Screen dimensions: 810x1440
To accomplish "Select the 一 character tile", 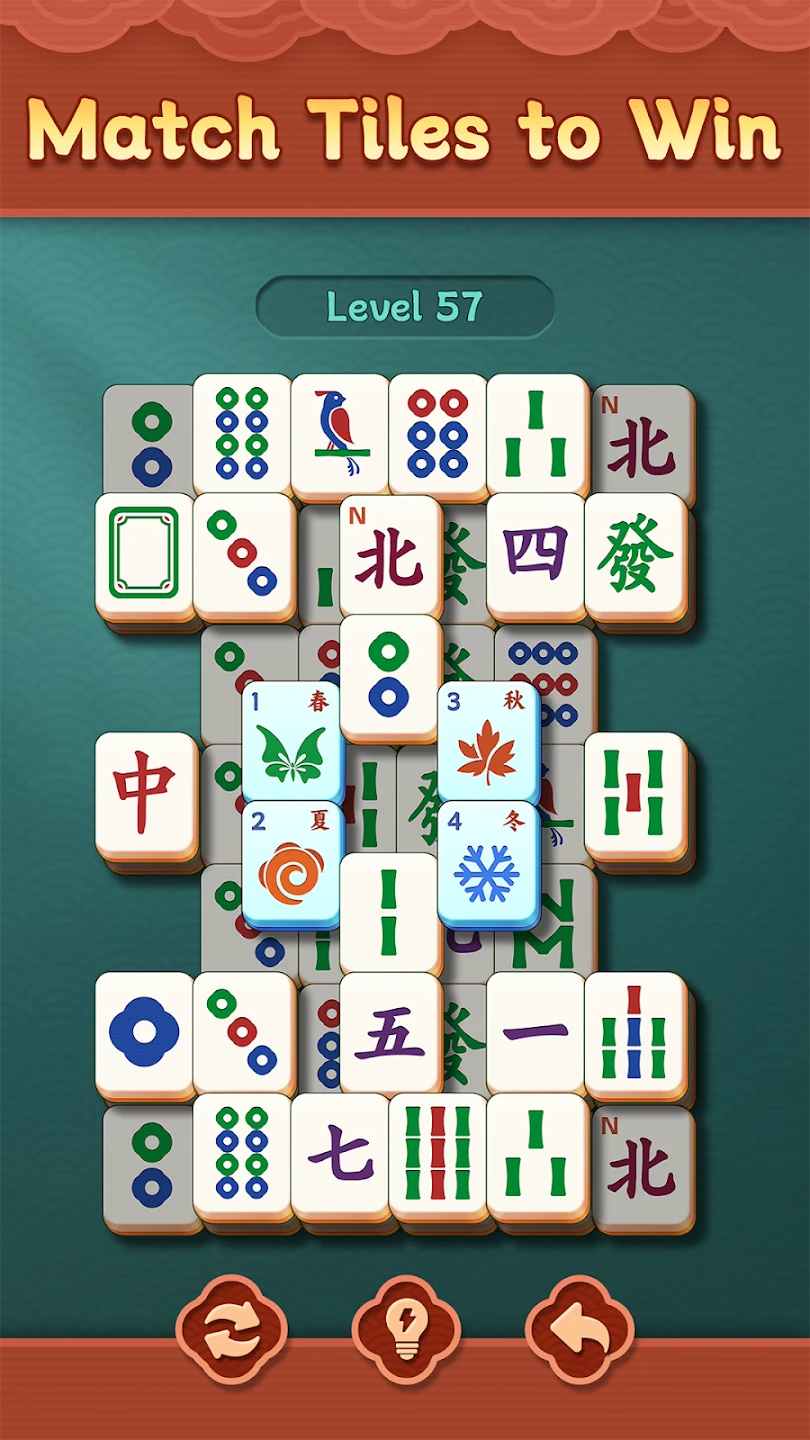I will [535, 1034].
